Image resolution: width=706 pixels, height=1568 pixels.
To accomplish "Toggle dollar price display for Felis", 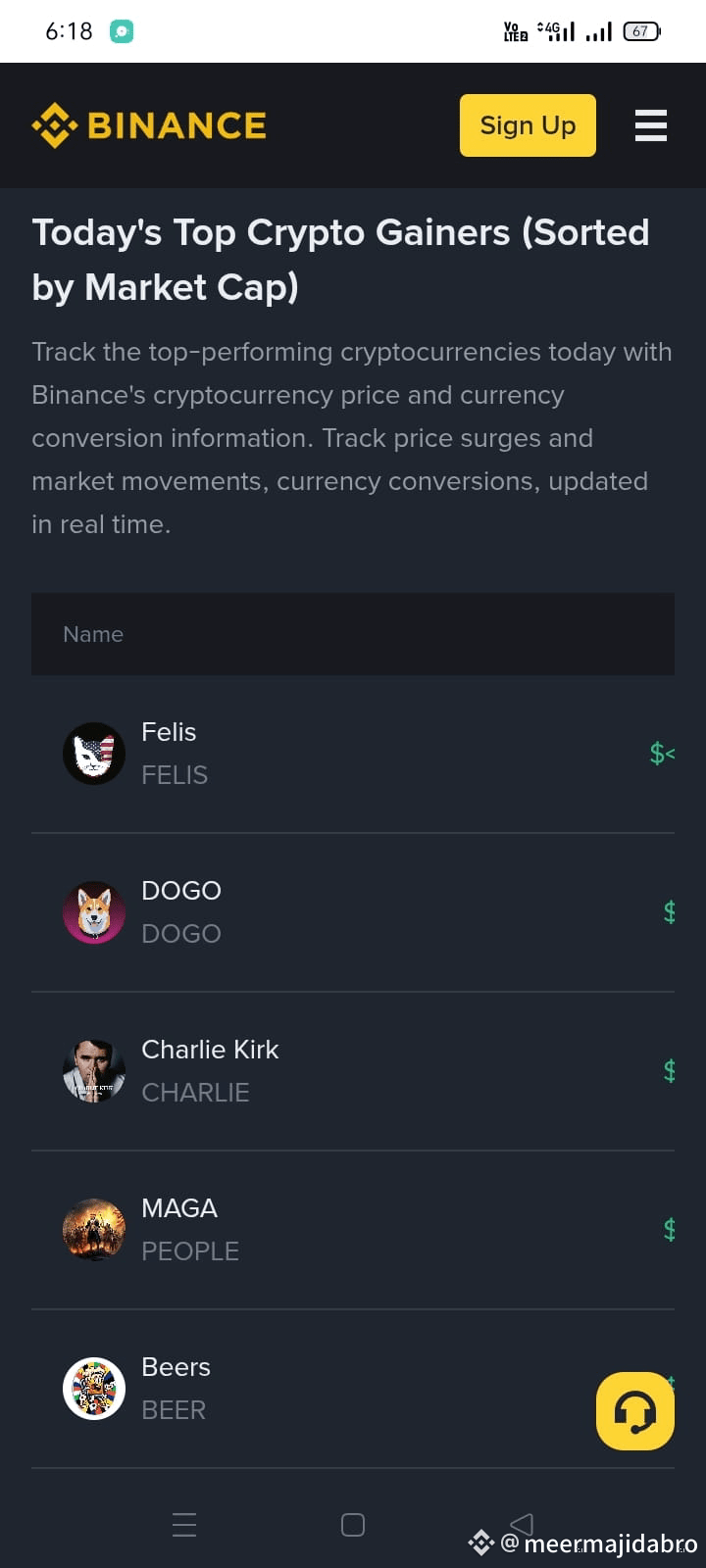I will pyautogui.click(x=661, y=754).
